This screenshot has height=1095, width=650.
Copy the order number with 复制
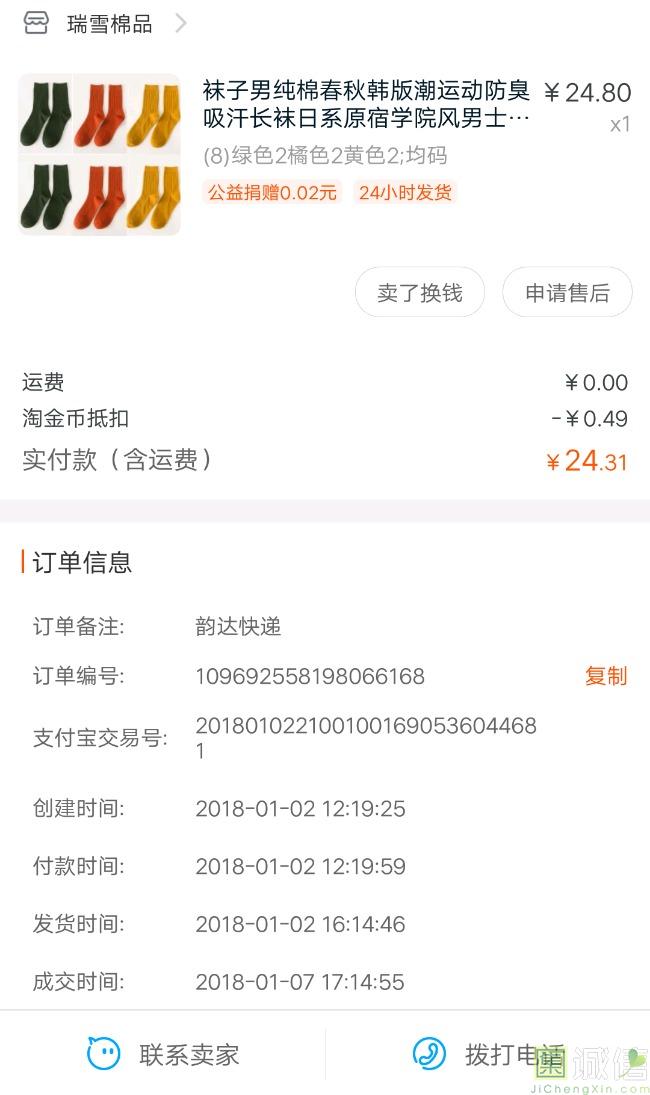[606, 675]
